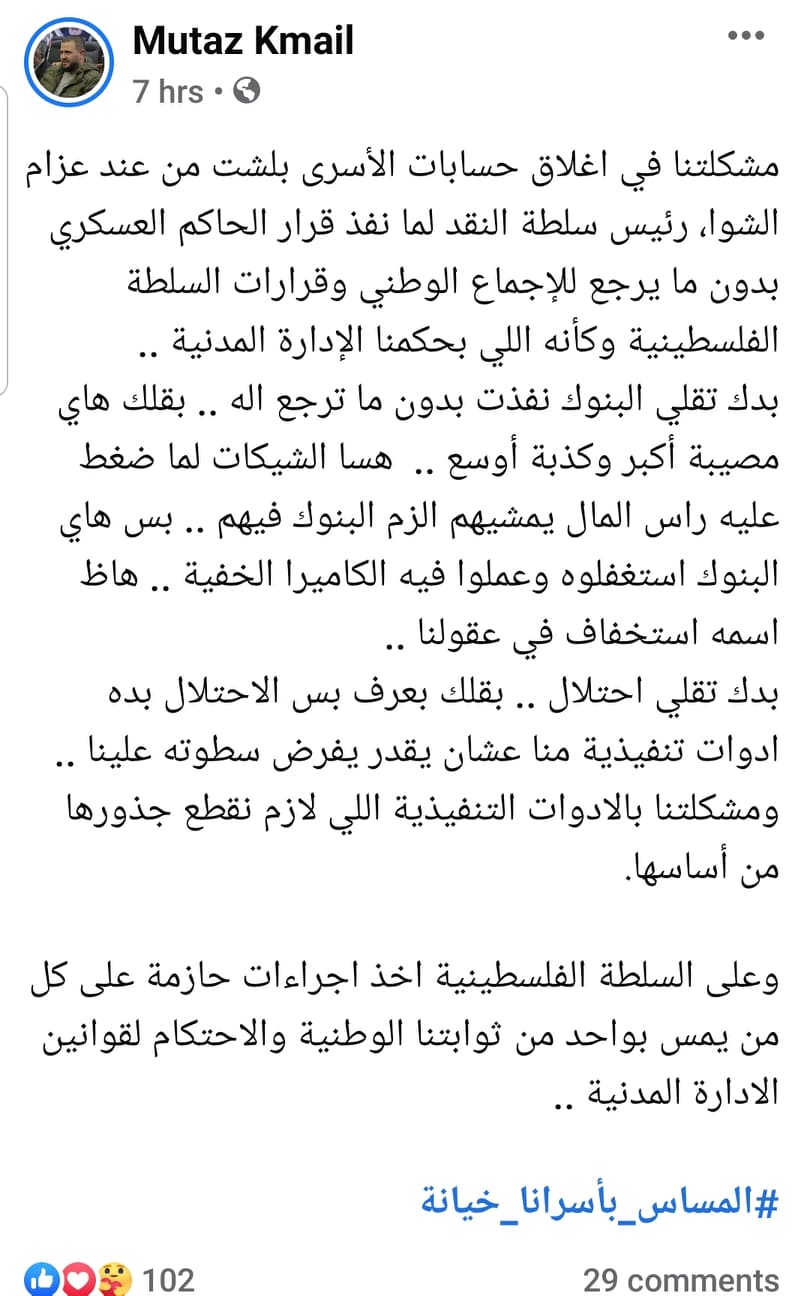Open Mutaz Kmail's profile picture

[70, 60]
